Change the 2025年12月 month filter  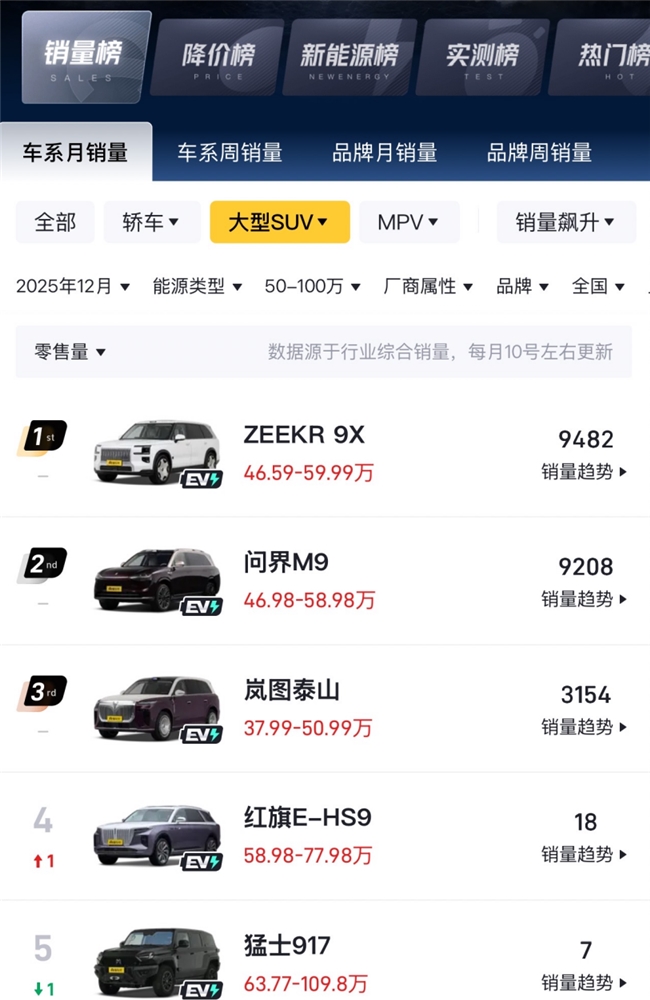[x=73, y=287]
